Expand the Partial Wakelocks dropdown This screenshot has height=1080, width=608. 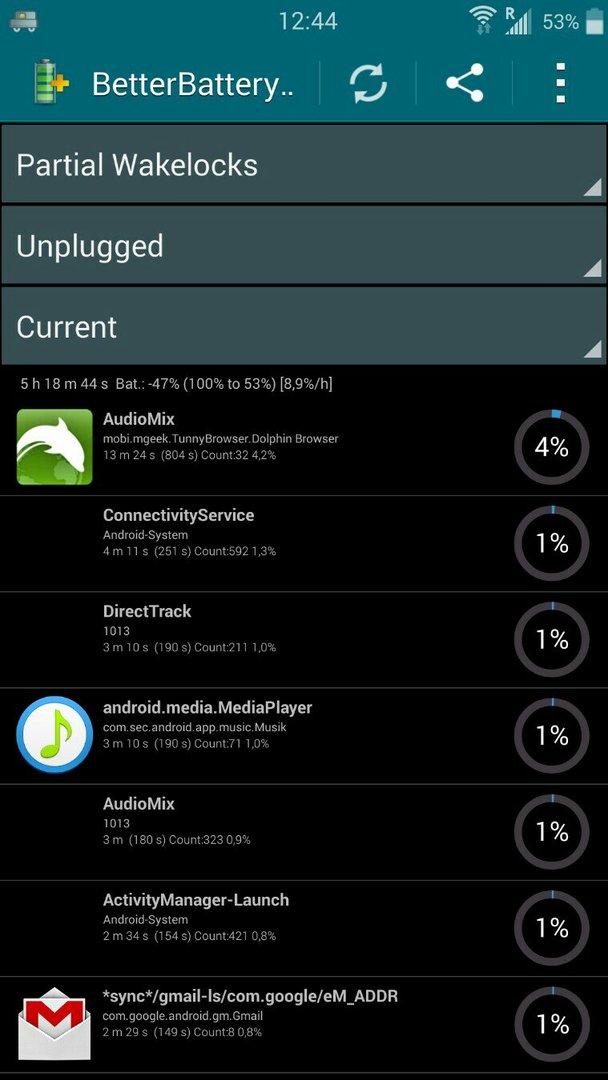pos(304,164)
